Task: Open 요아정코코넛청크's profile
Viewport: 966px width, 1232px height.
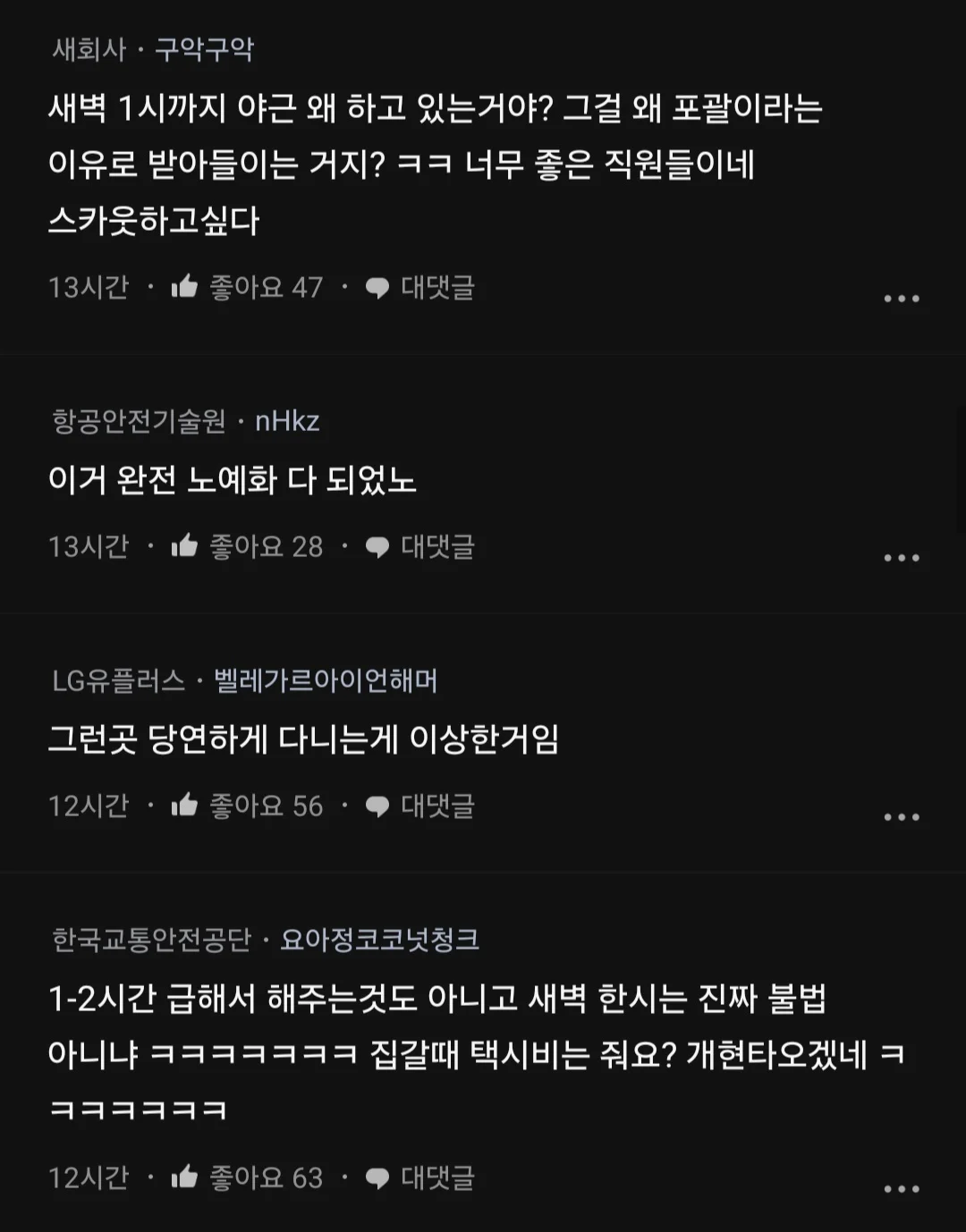Action: pyautogui.click(x=379, y=940)
